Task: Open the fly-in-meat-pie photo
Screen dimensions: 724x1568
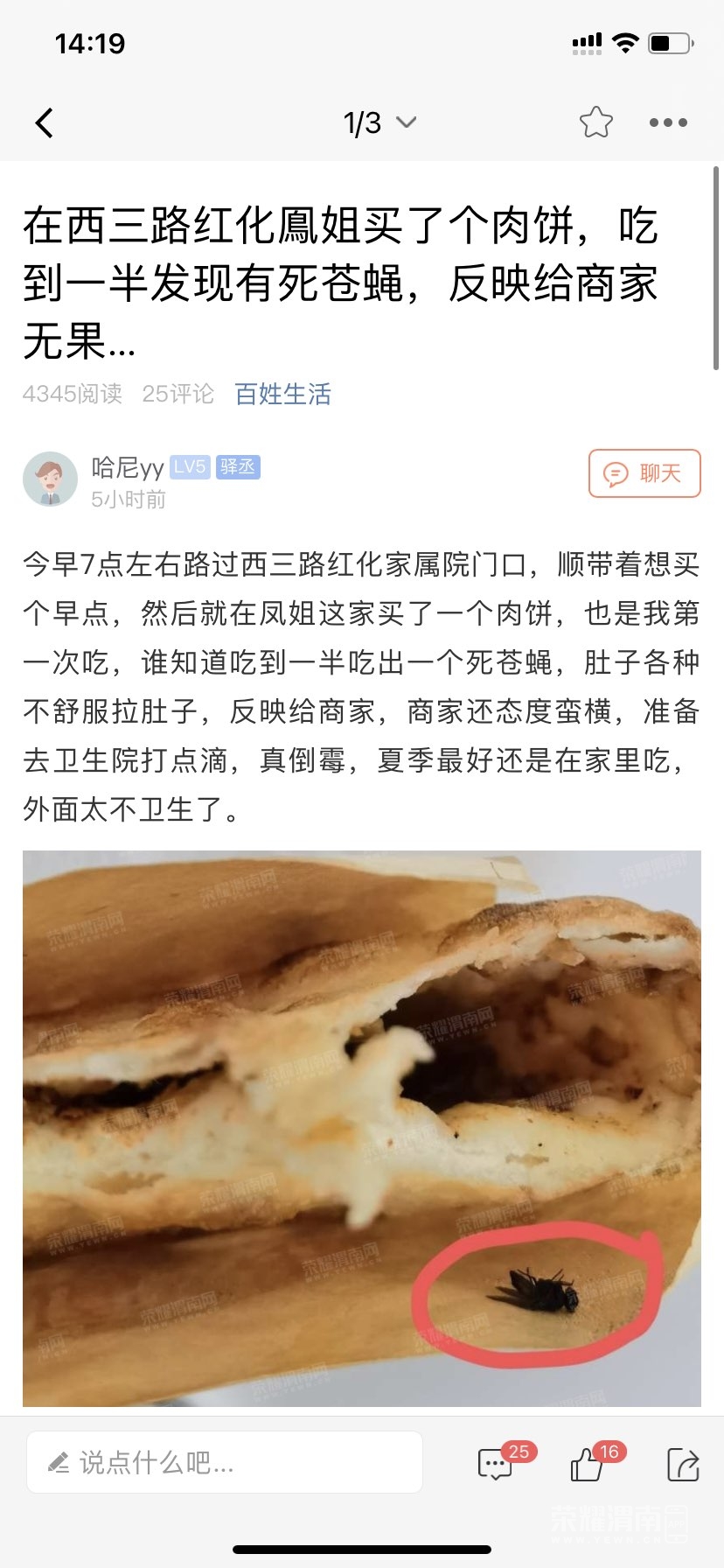Action: pyautogui.click(x=362, y=1128)
